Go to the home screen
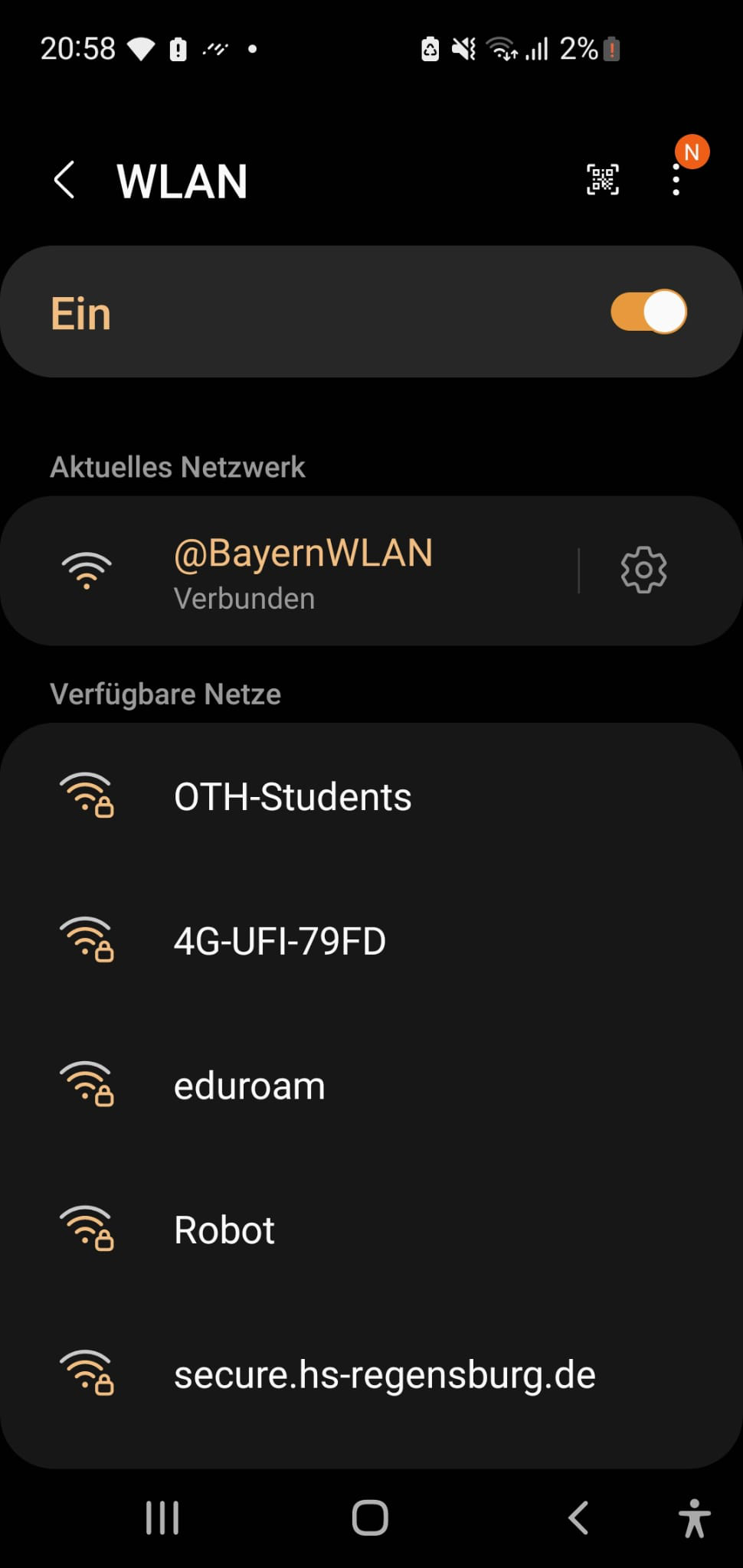 point(370,1517)
